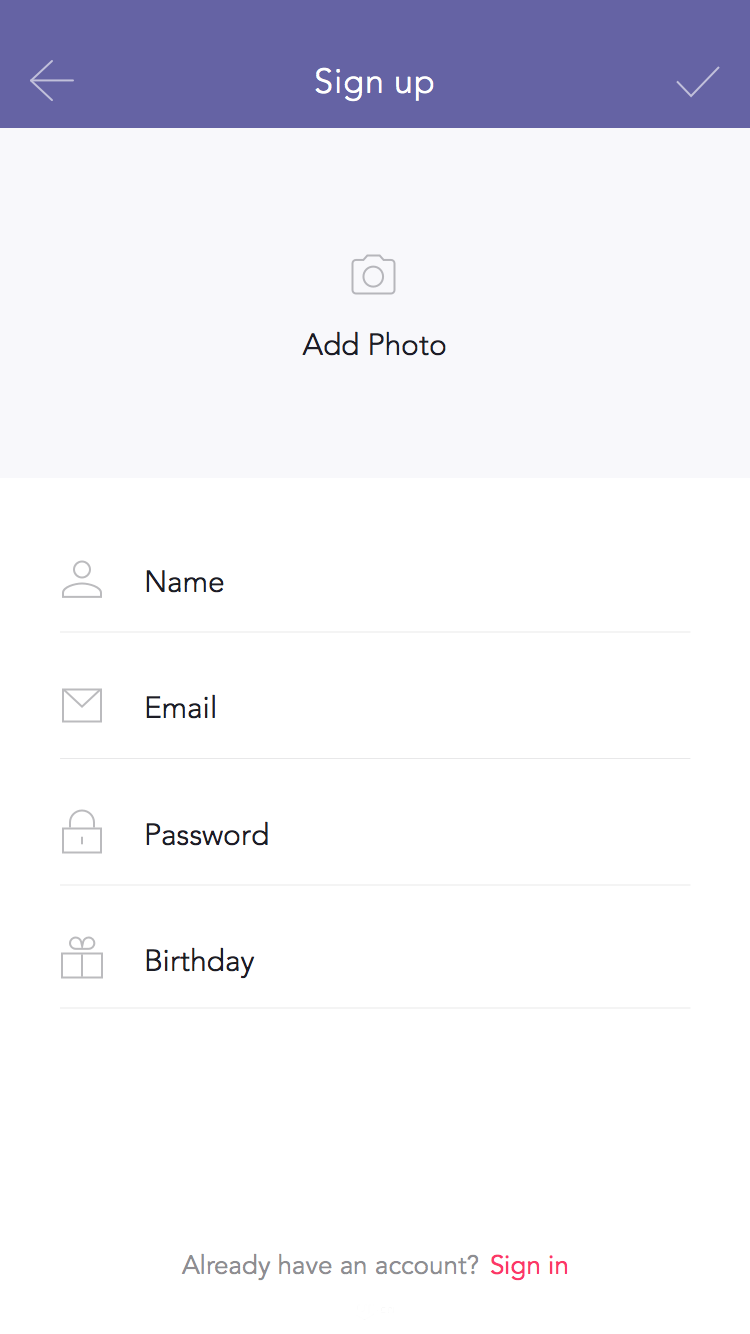Focus the Email input field
Image resolution: width=750 pixels, height=1334 pixels.
pos(375,707)
